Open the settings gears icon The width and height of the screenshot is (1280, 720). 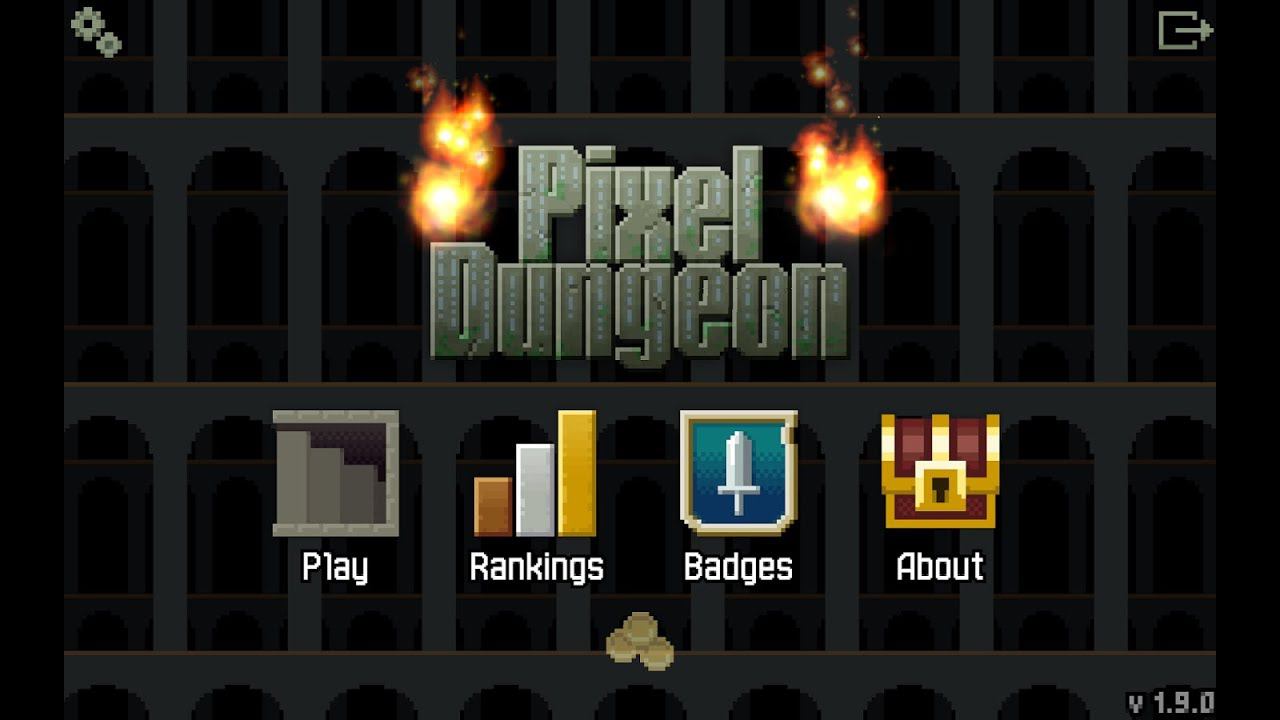coord(96,31)
